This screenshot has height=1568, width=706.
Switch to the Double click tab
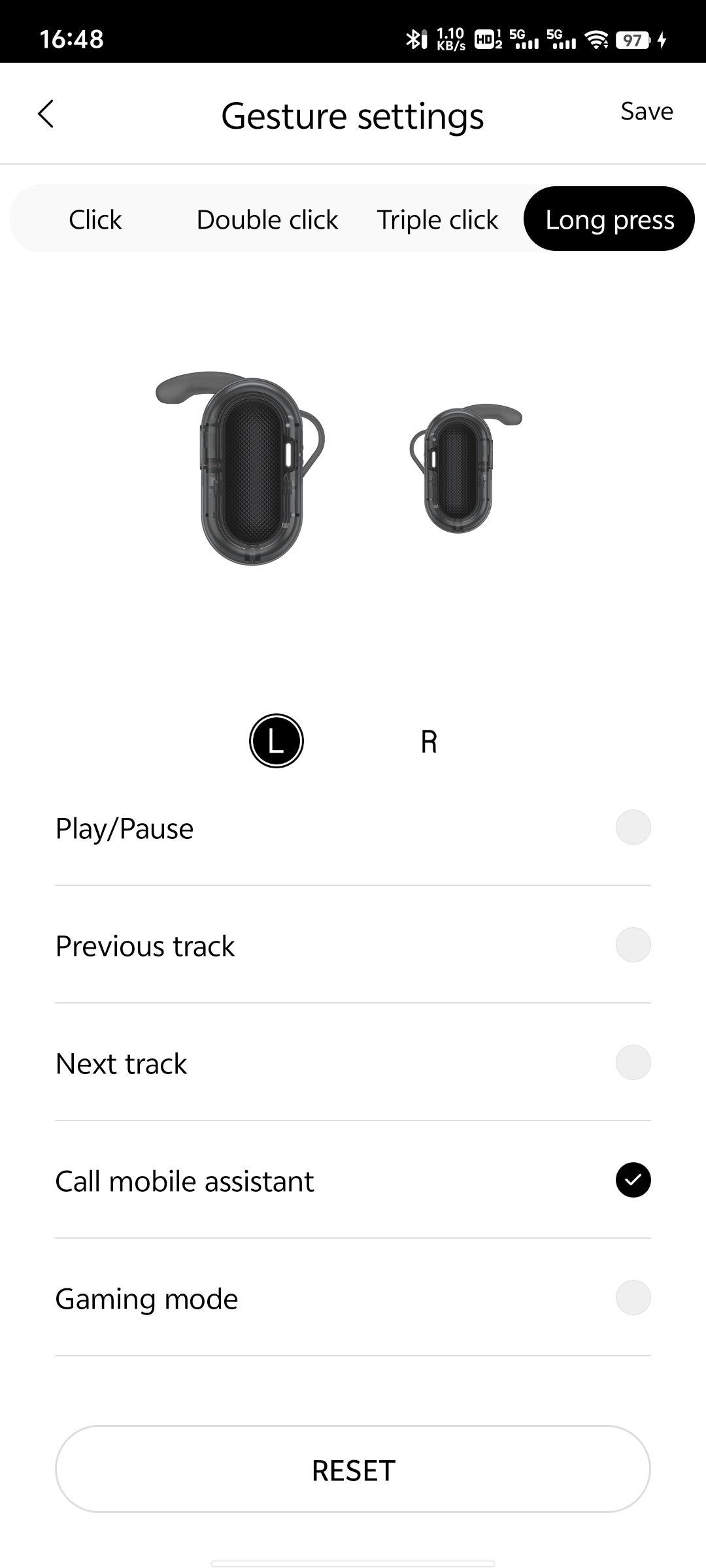(x=267, y=220)
